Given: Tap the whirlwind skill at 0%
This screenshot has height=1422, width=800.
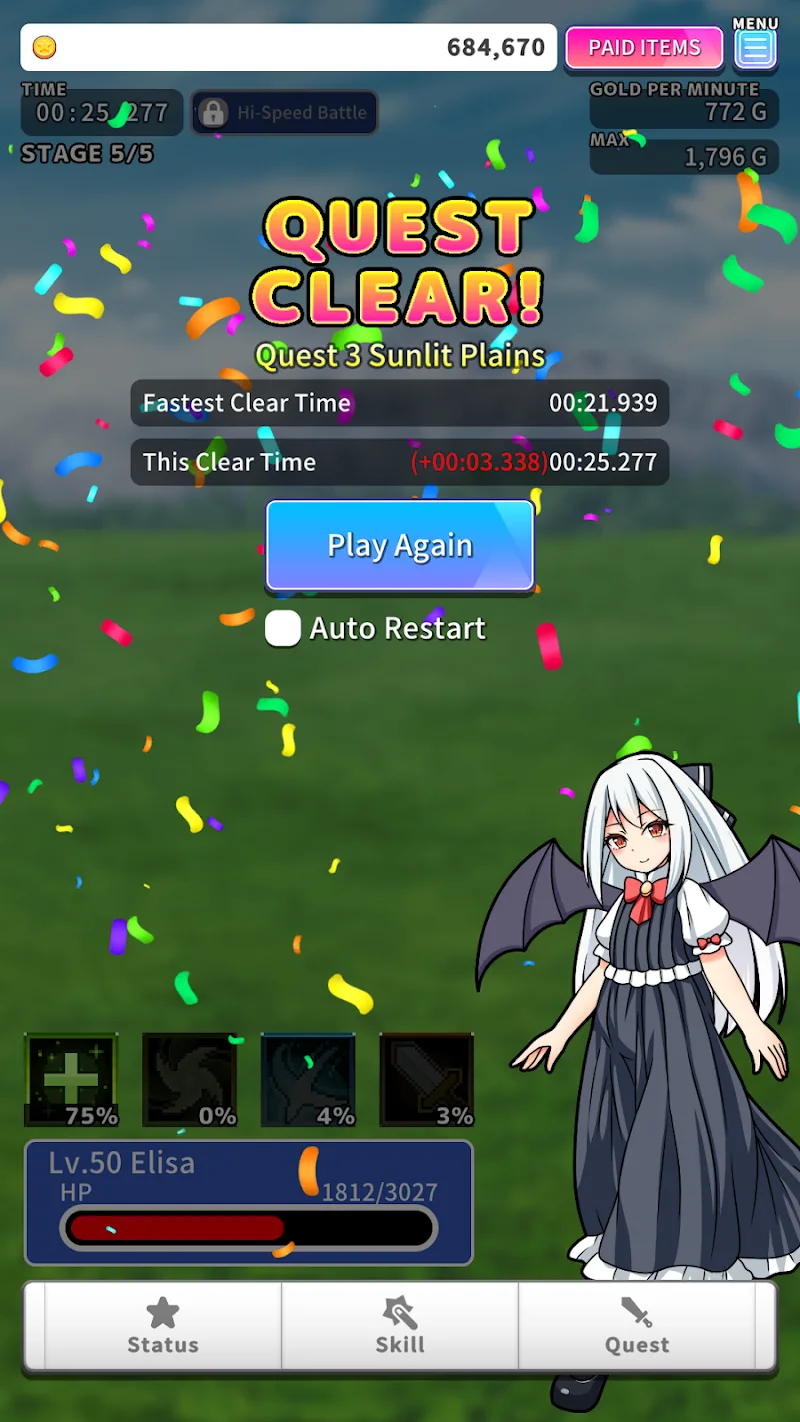Looking at the screenshot, I should pyautogui.click(x=190, y=1080).
